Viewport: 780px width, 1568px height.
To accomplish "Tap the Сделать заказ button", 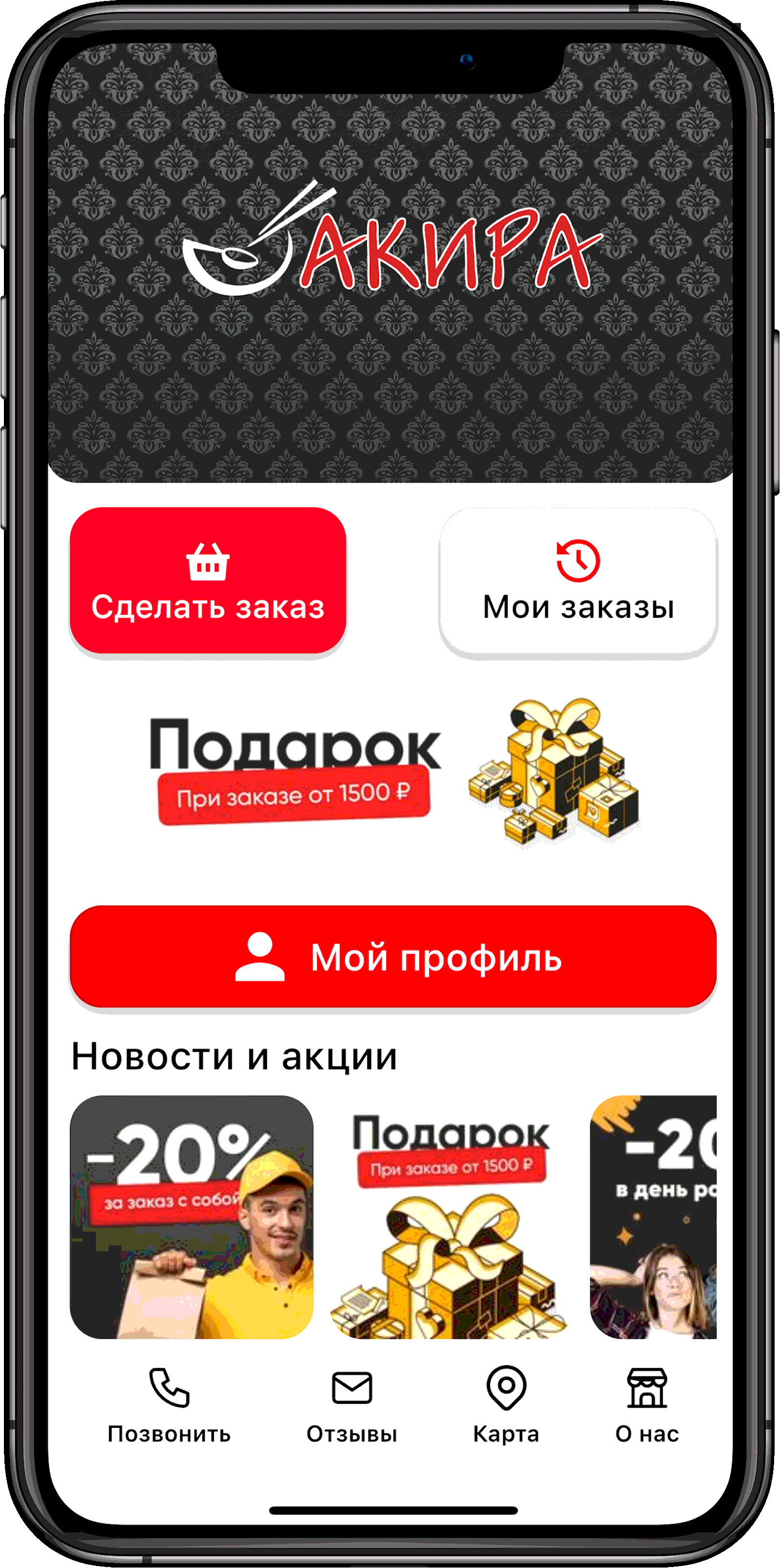I will click(x=208, y=581).
